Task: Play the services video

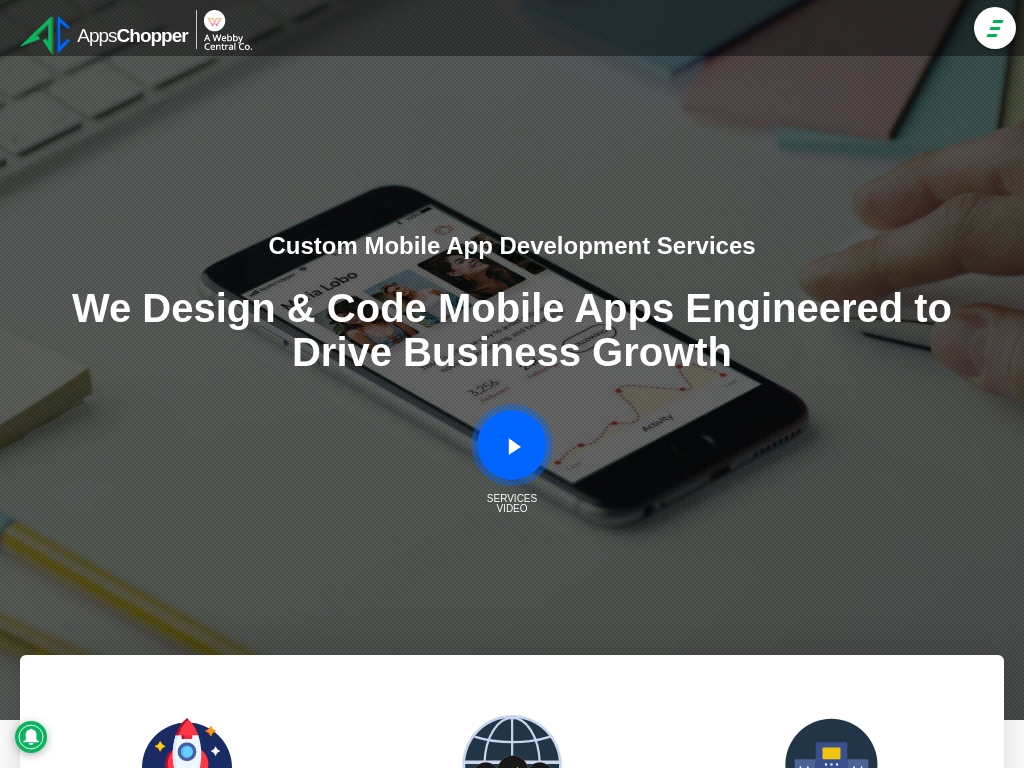Action: [512, 446]
